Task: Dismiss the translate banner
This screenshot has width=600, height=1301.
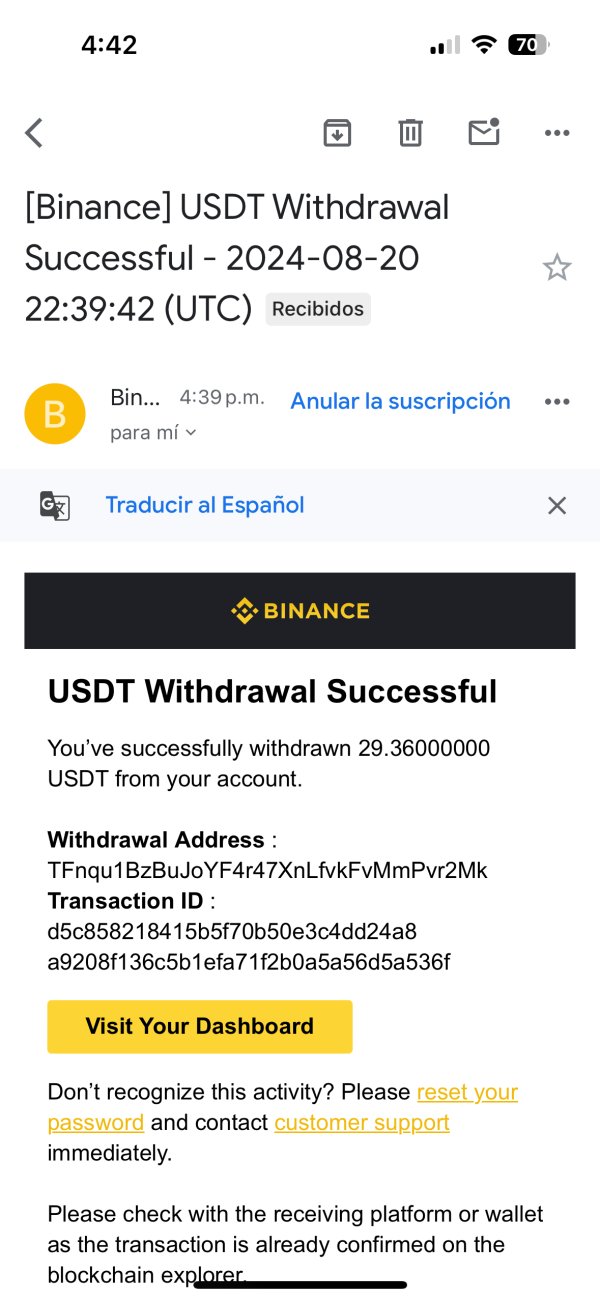Action: 557,505
